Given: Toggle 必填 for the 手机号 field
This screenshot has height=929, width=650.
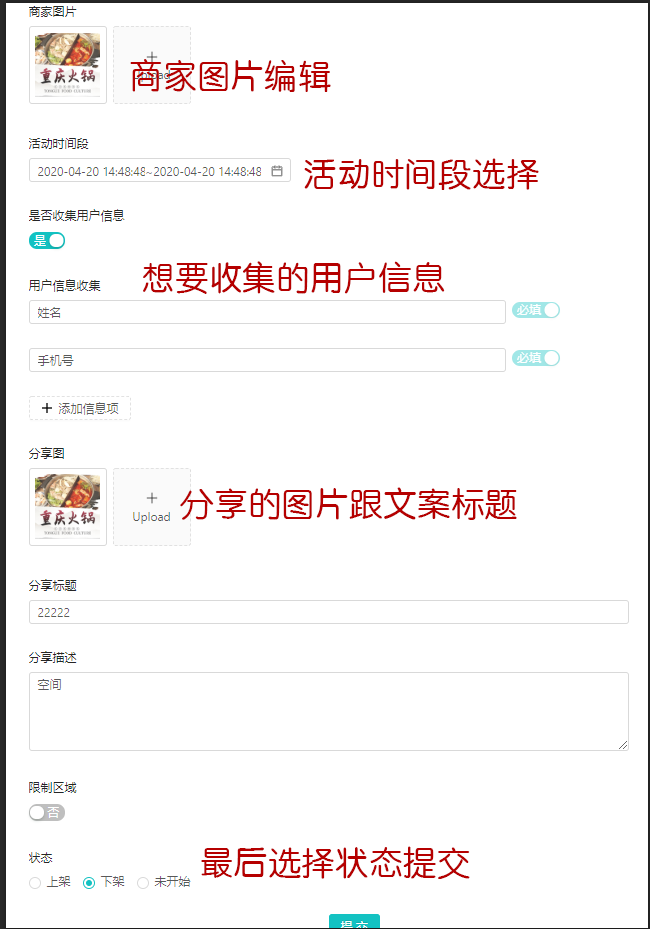Looking at the screenshot, I should (536, 358).
